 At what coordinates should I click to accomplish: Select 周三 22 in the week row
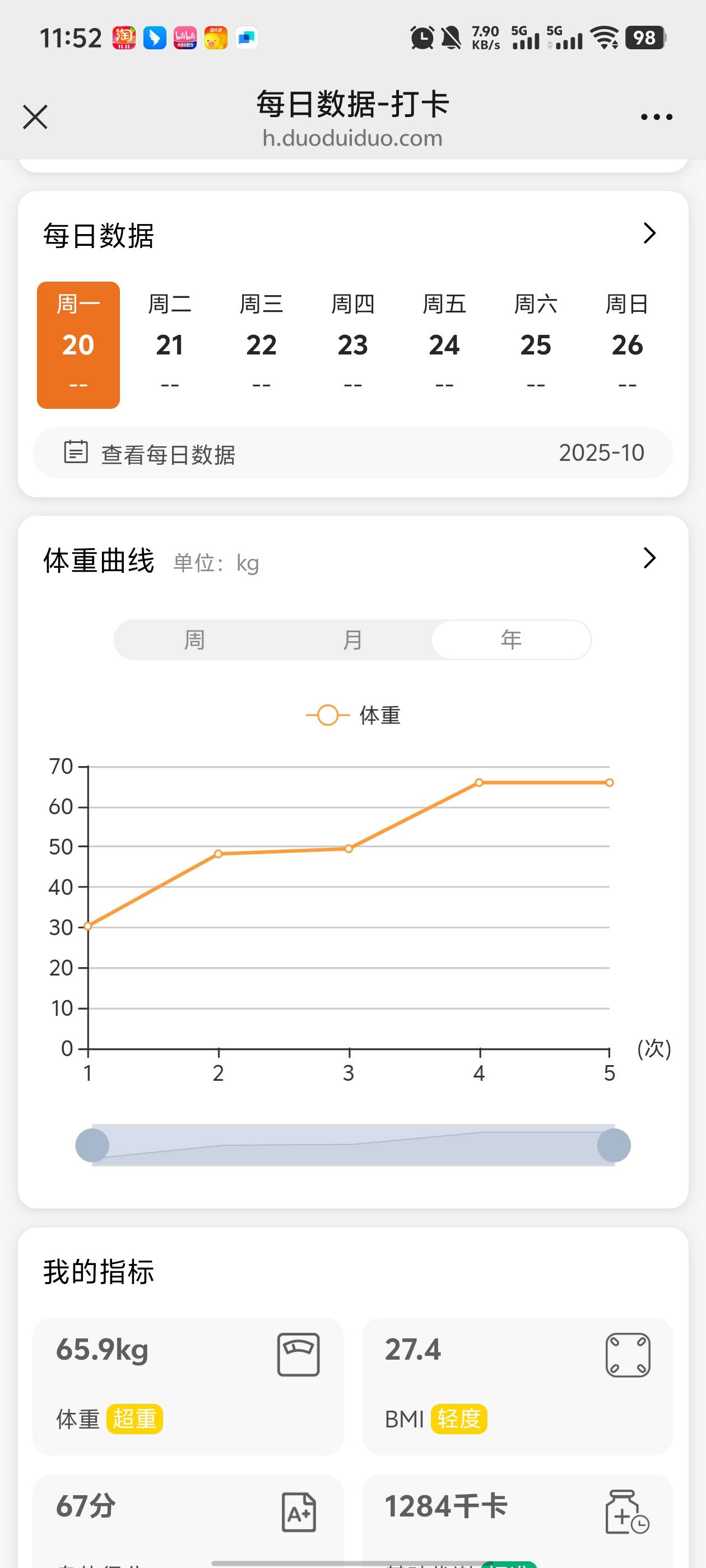261,344
